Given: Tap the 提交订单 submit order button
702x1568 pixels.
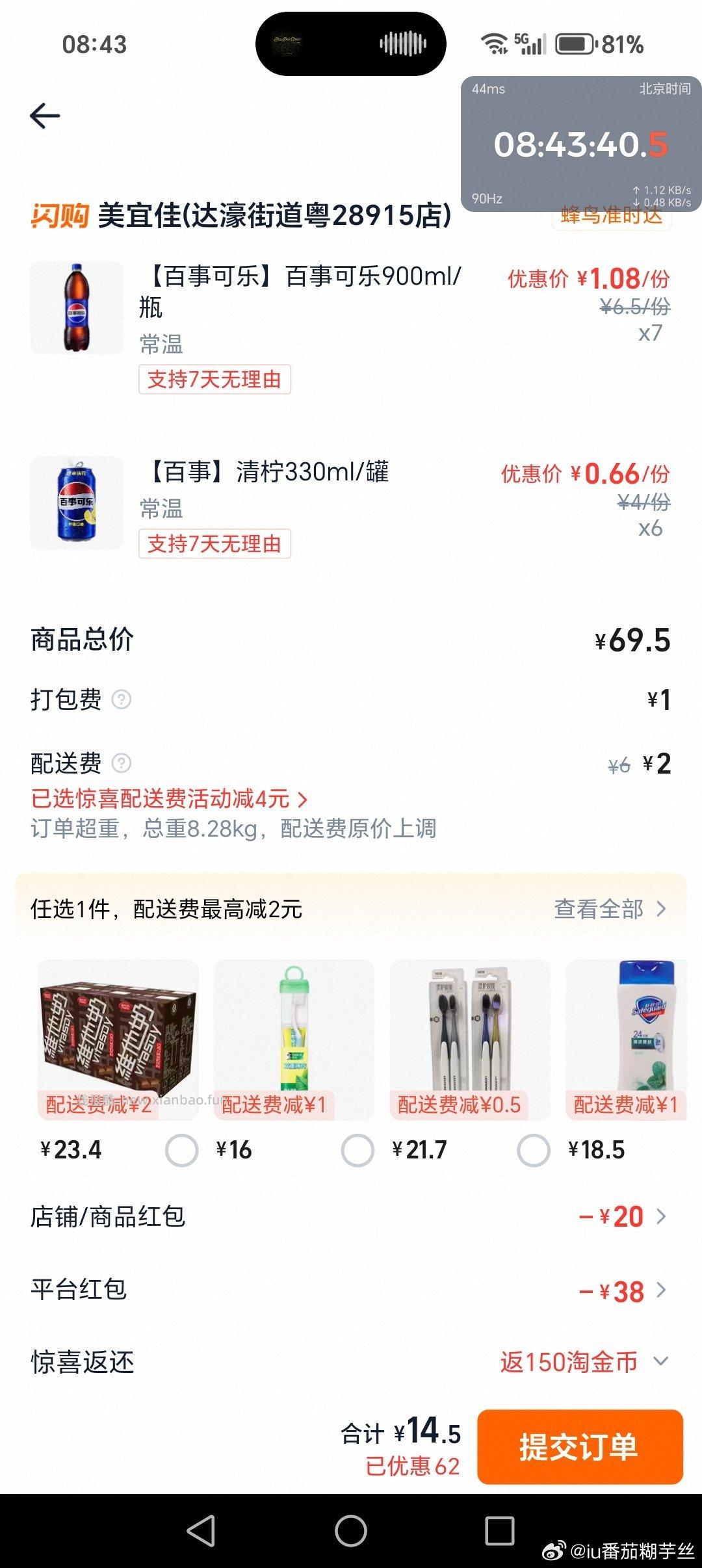Looking at the screenshot, I should pyautogui.click(x=579, y=1450).
